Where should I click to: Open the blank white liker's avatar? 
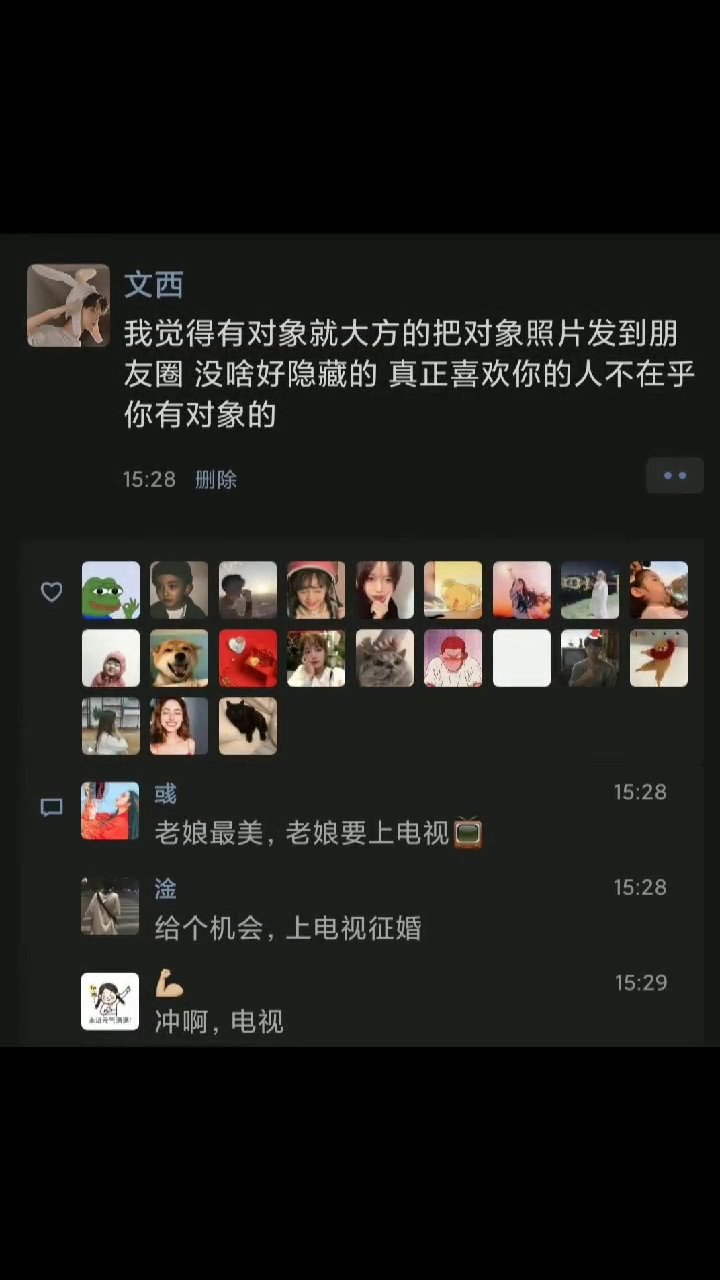pyautogui.click(x=522, y=658)
